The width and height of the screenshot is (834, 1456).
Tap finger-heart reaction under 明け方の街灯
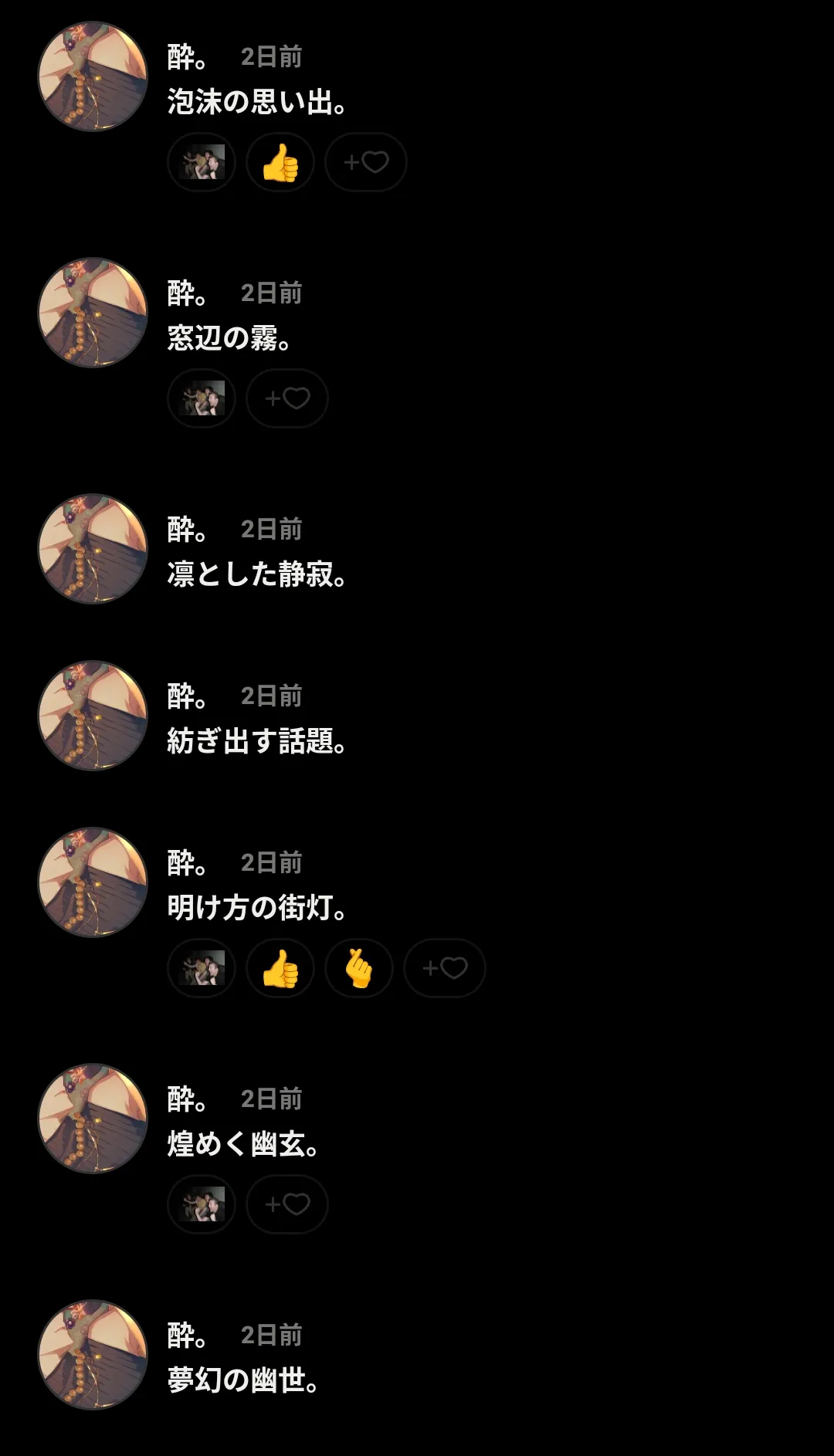359,968
